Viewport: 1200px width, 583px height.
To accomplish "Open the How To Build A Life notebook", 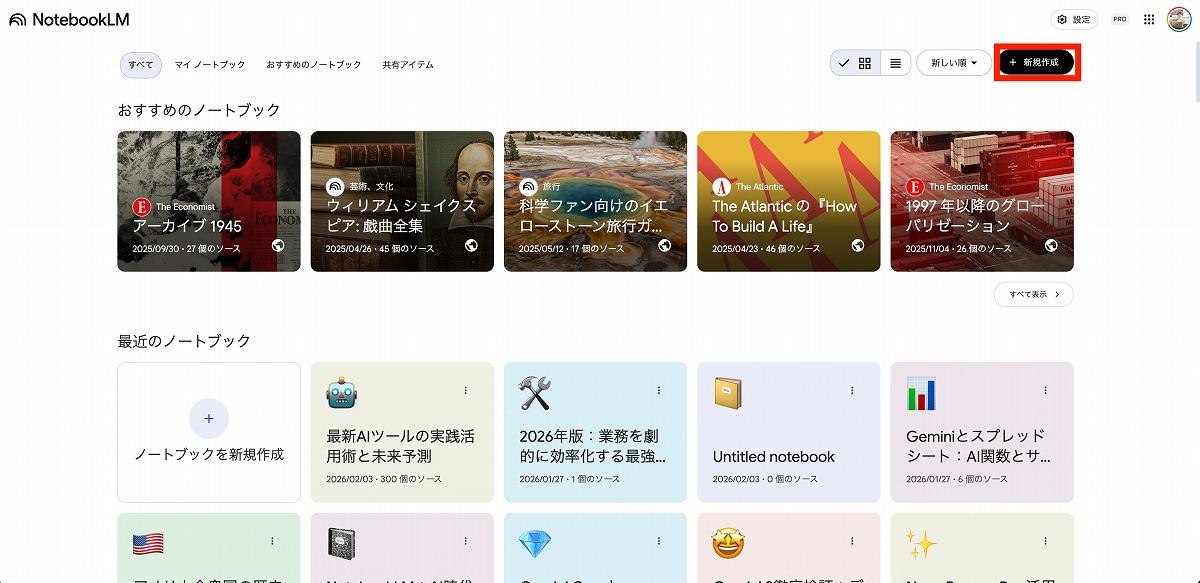I will pyautogui.click(x=788, y=201).
